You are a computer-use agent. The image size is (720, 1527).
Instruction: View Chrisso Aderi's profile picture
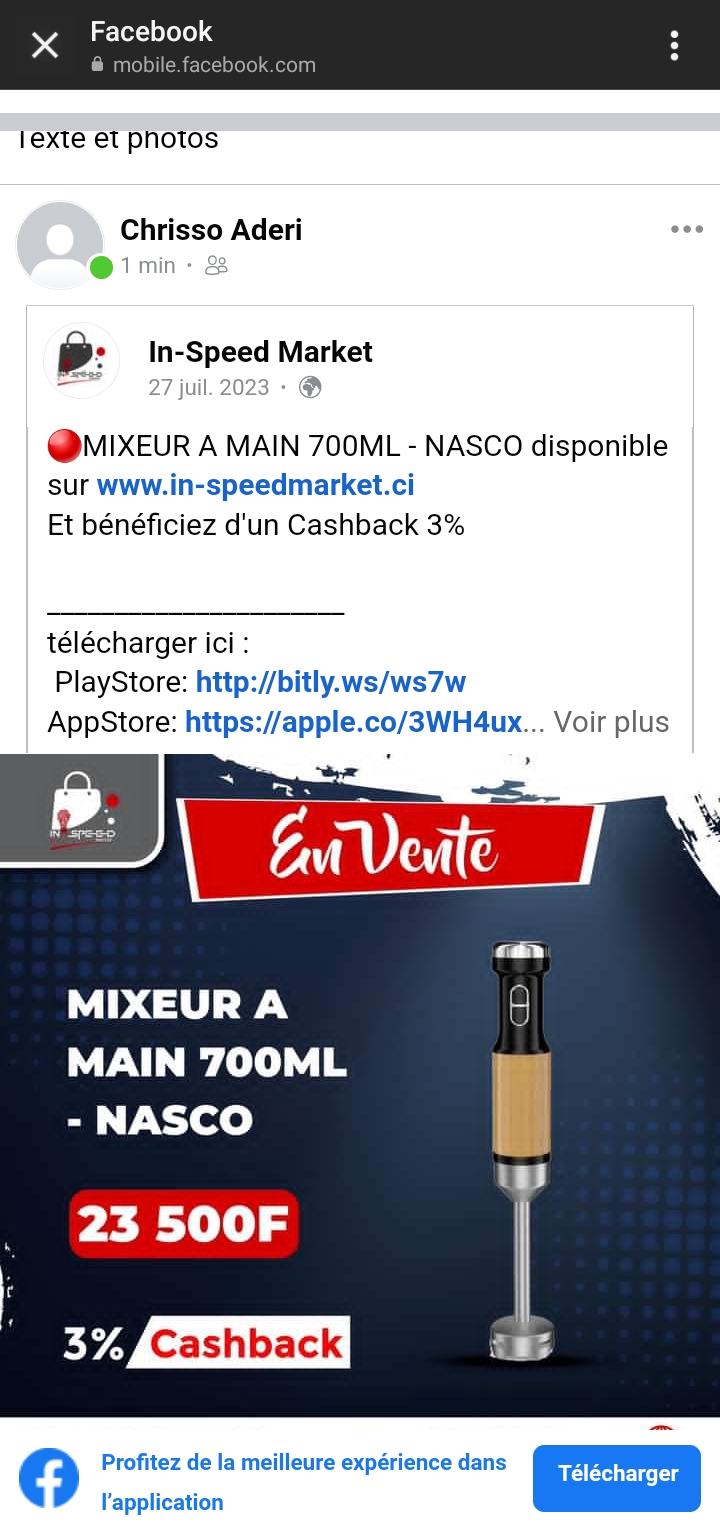pyautogui.click(x=60, y=244)
